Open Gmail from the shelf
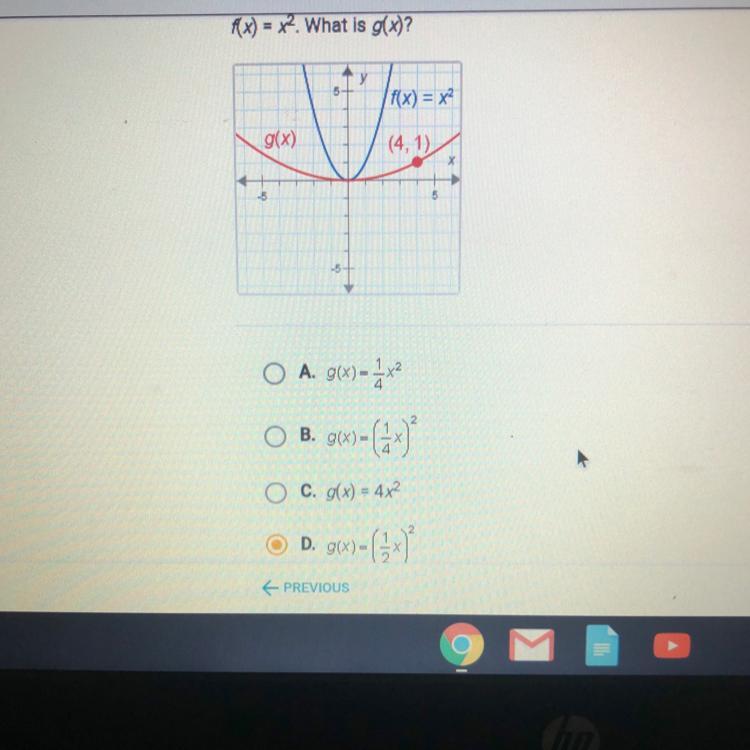Screen dimensions: 750x750 click(x=531, y=645)
